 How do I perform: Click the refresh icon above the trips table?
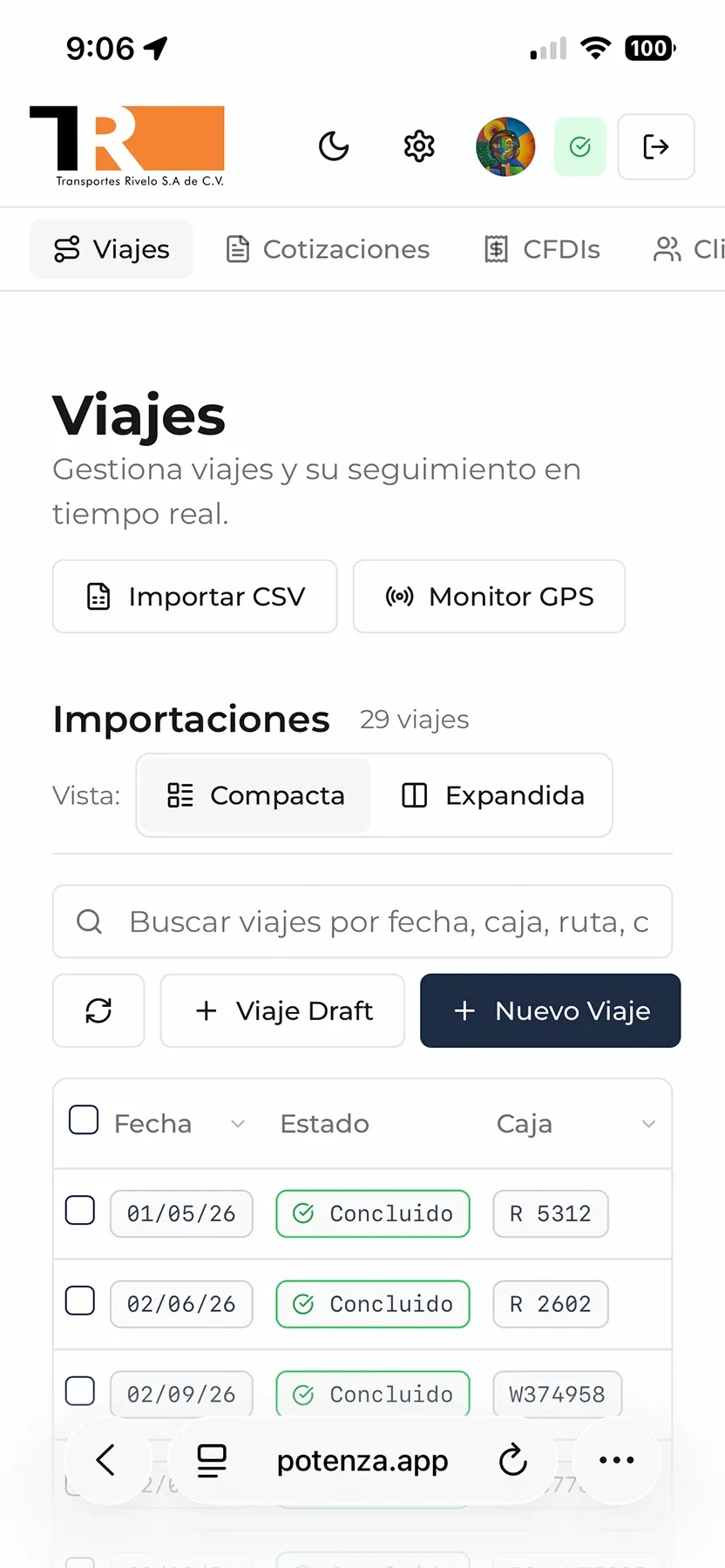[x=98, y=1010]
